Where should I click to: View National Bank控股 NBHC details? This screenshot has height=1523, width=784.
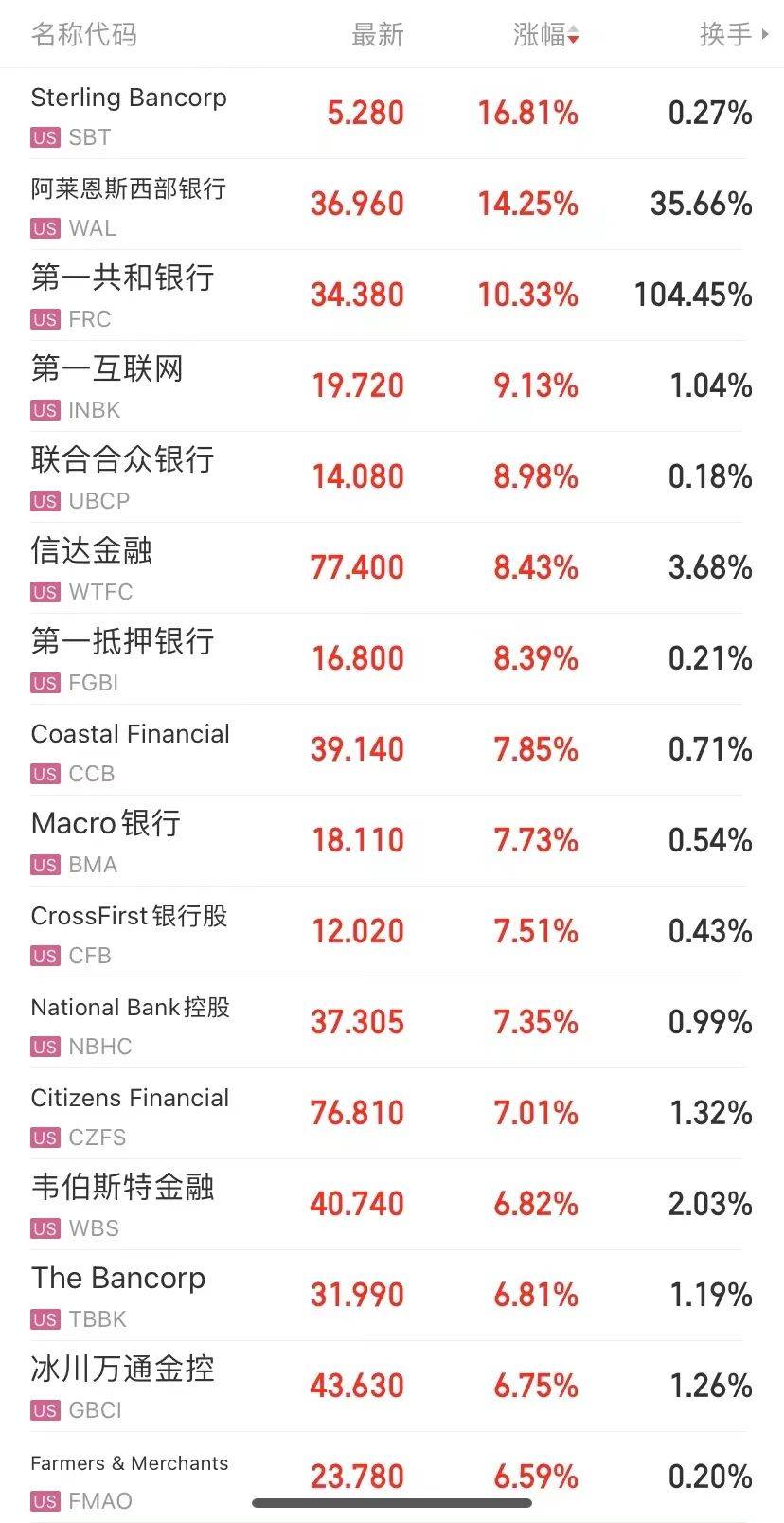click(392, 1023)
